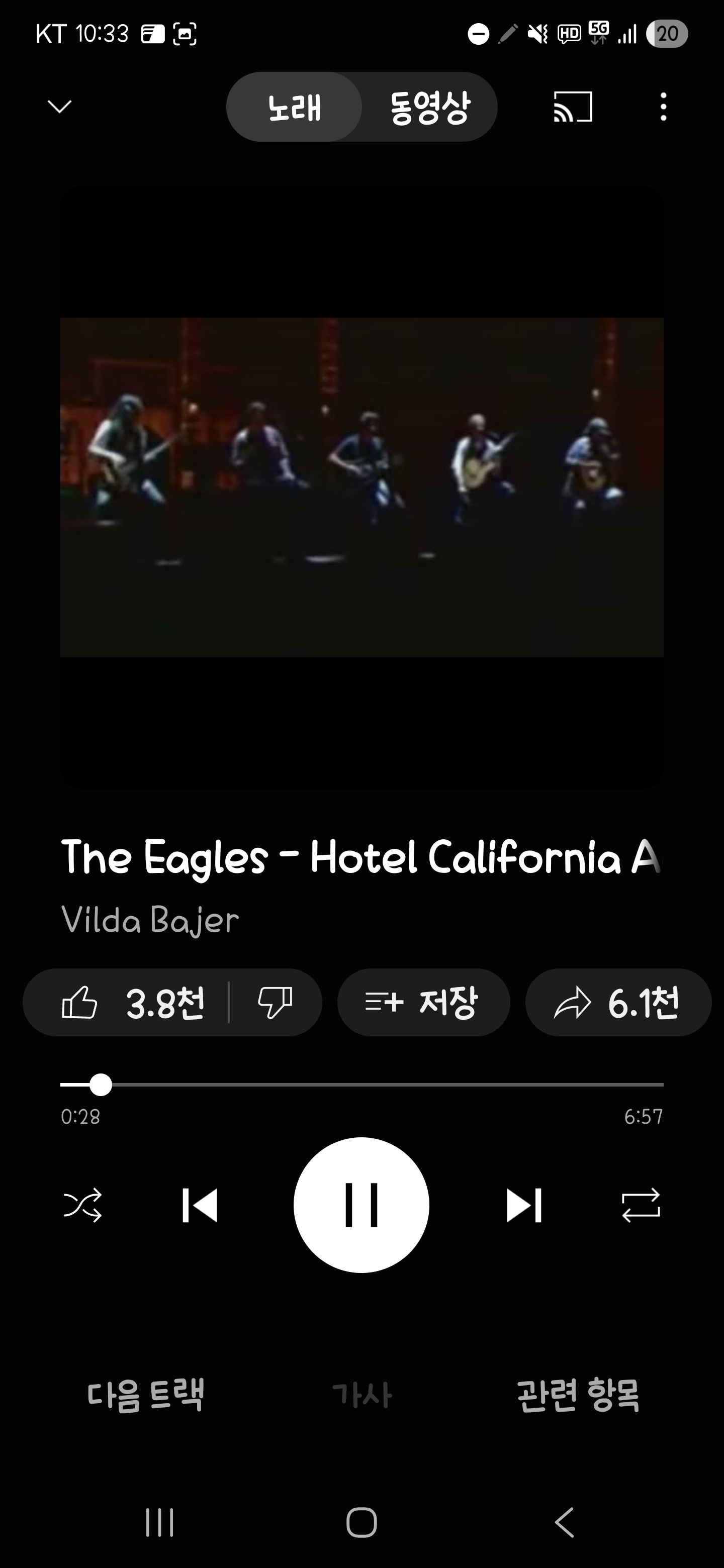The width and height of the screenshot is (724, 1568).
Task: Share this song
Action: pyautogui.click(x=617, y=1003)
